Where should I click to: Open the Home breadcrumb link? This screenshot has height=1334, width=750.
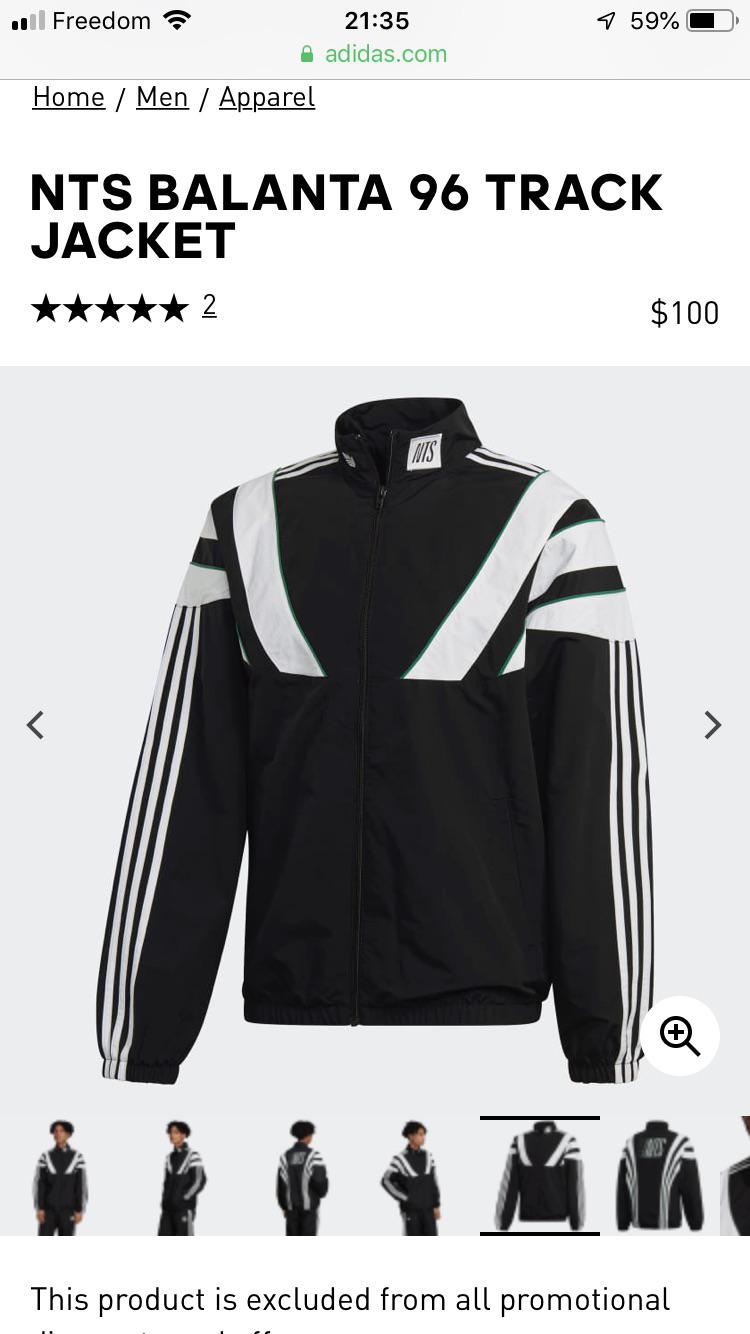(x=68, y=97)
